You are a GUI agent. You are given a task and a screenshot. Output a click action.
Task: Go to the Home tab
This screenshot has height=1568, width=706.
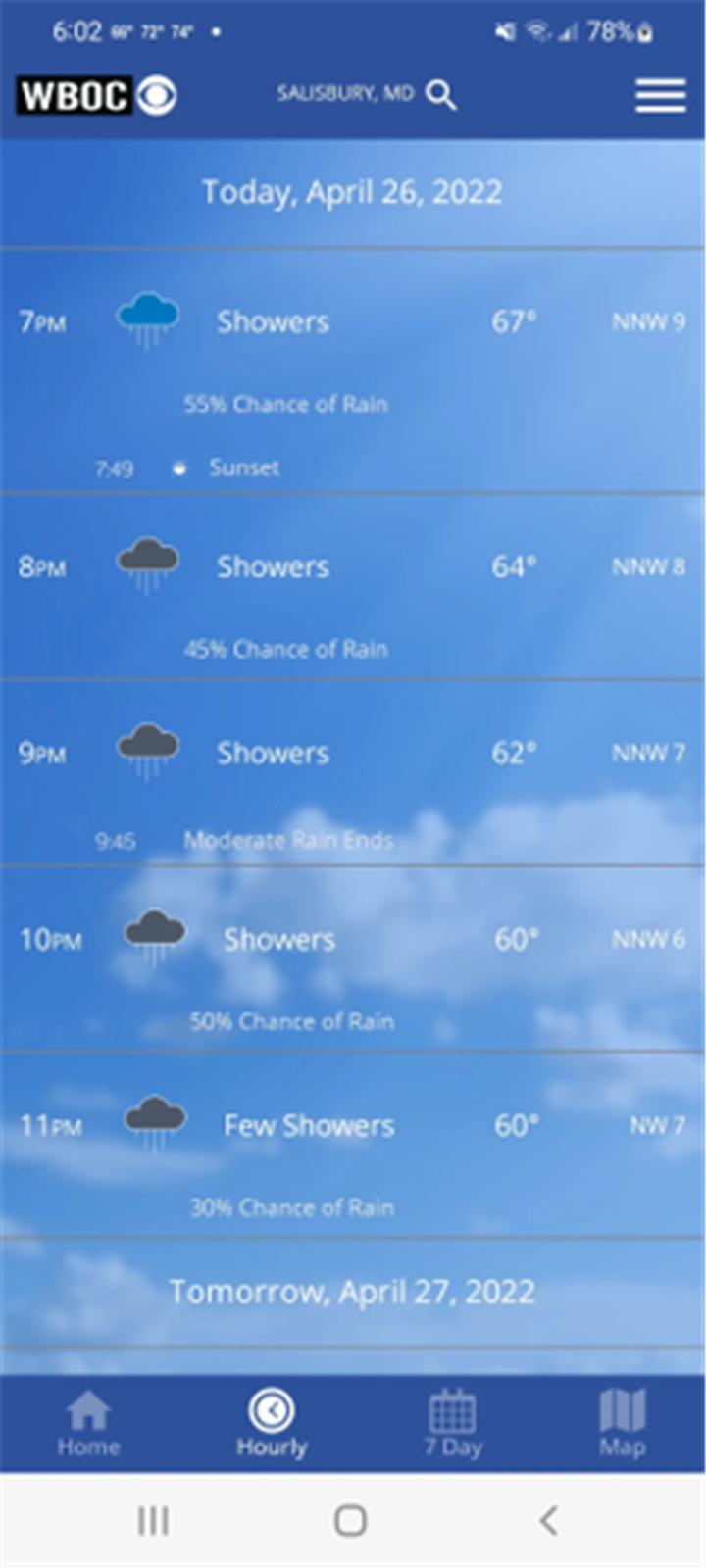(x=88, y=1424)
